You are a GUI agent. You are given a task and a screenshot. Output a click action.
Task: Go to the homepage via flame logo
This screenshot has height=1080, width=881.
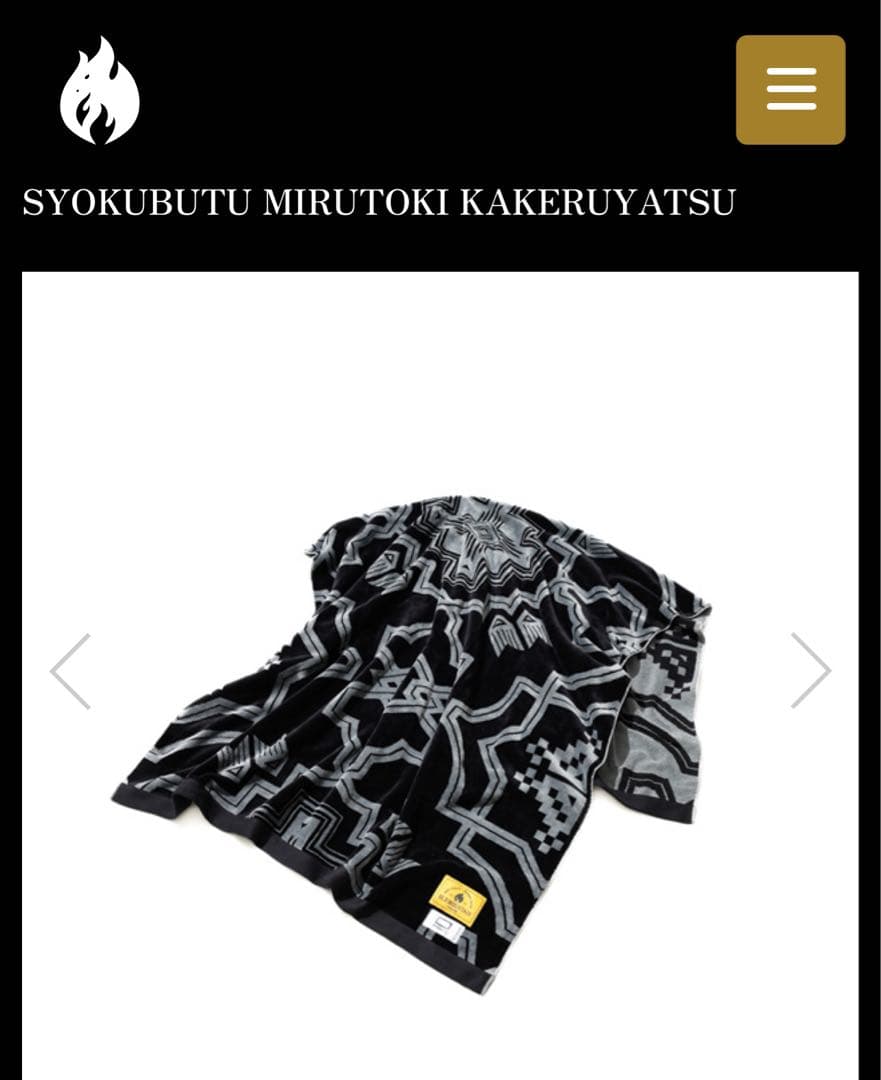click(x=99, y=91)
